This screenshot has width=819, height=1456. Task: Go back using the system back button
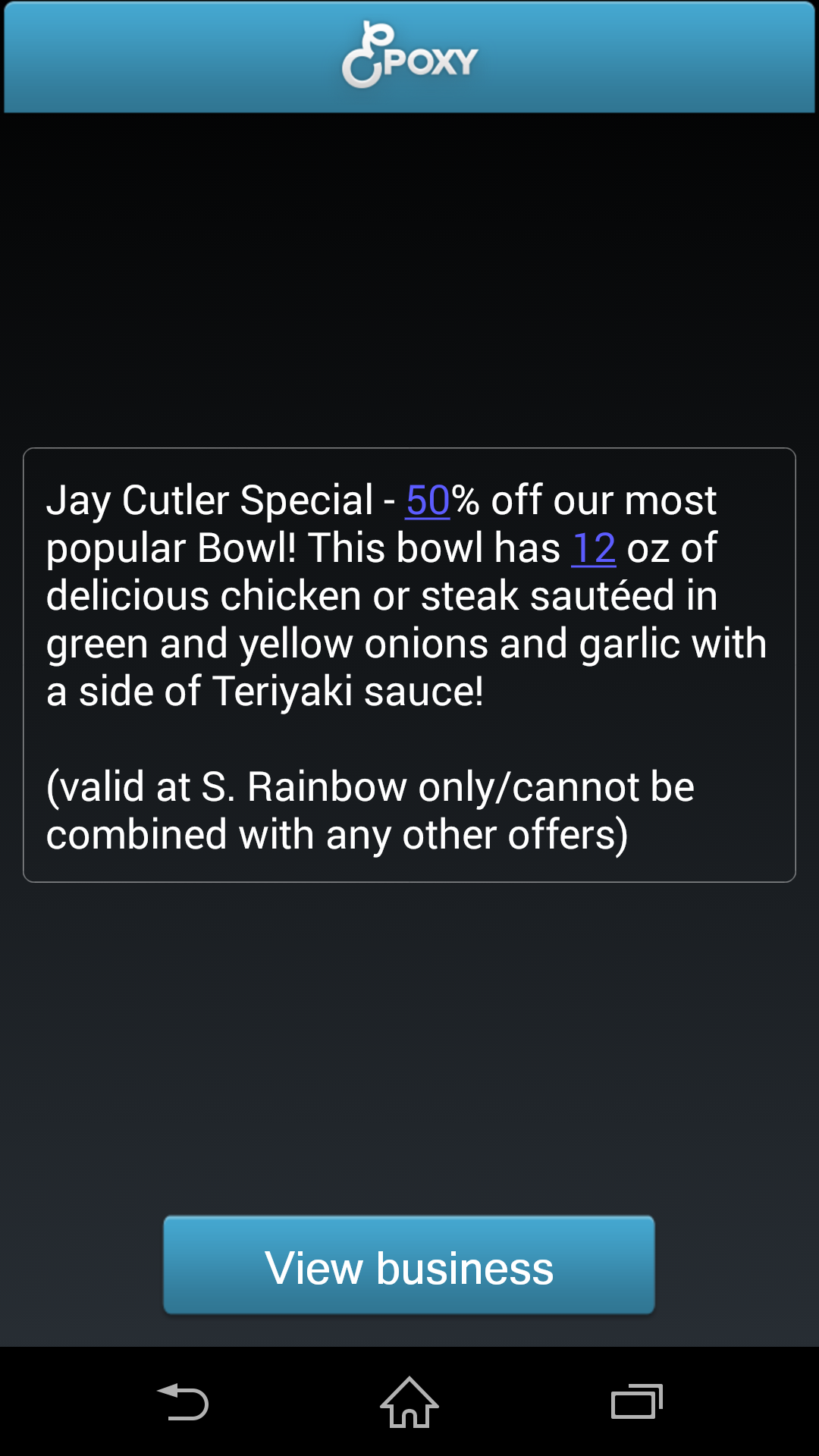[x=183, y=1402]
